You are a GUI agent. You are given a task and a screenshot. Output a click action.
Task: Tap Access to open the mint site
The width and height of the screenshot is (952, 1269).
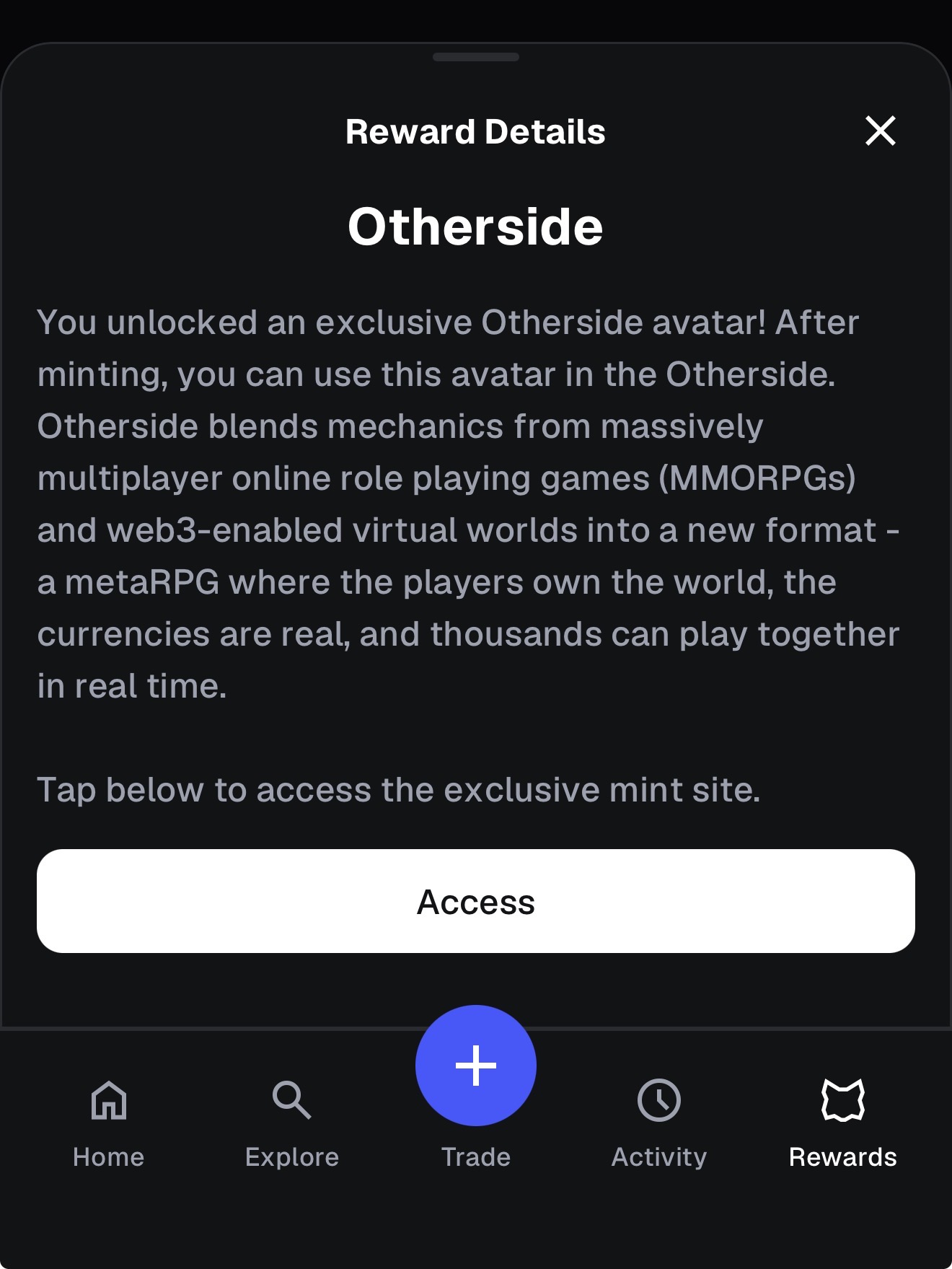pos(476,901)
